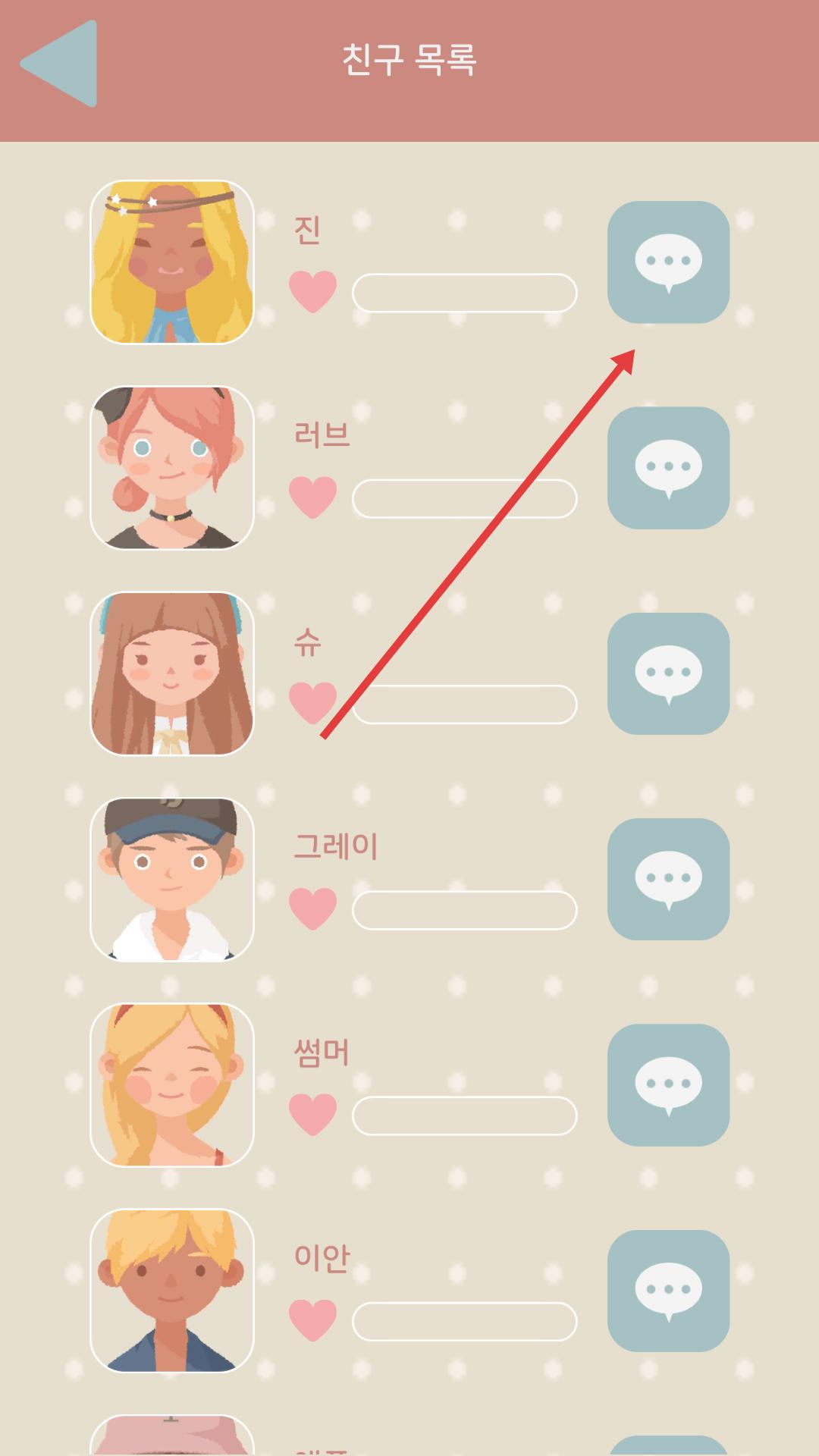Image resolution: width=819 pixels, height=1456 pixels.
Task: Message 그레이 via speech bubble
Action: click(668, 879)
